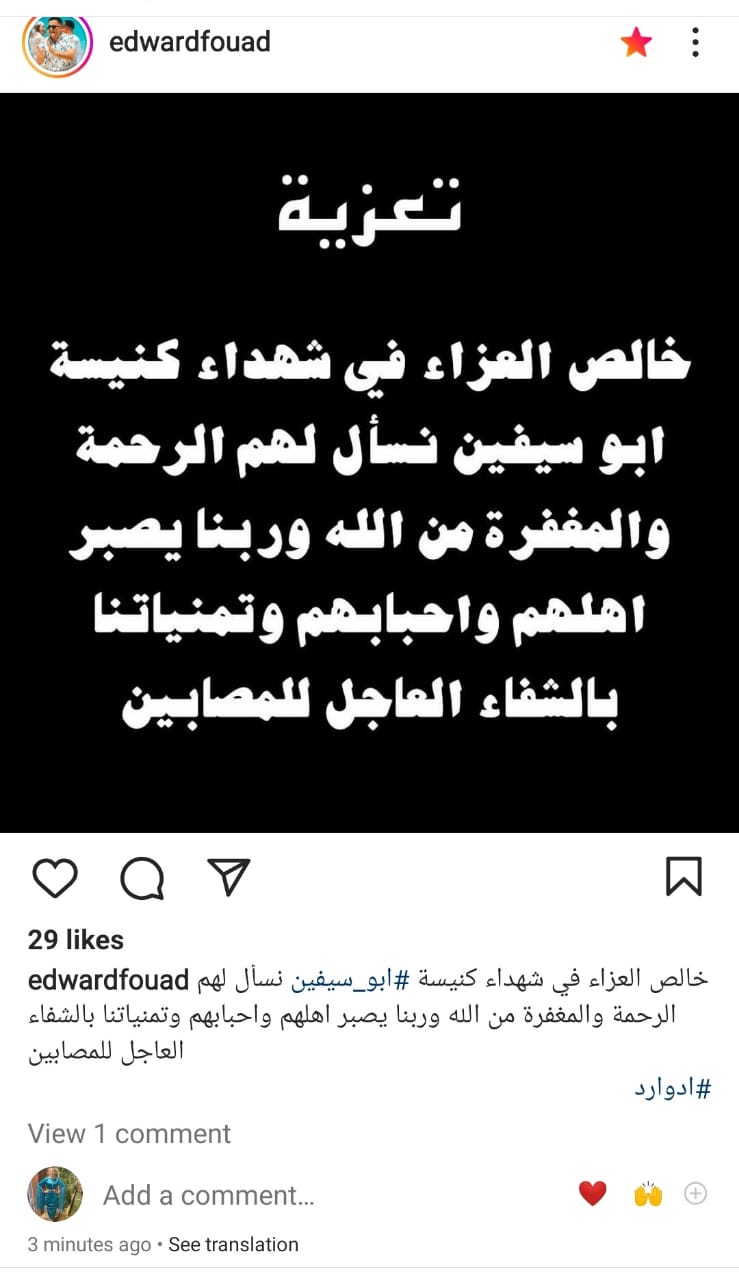The width and height of the screenshot is (739, 1280).
Task: View the 29 likes list
Action: [76, 940]
